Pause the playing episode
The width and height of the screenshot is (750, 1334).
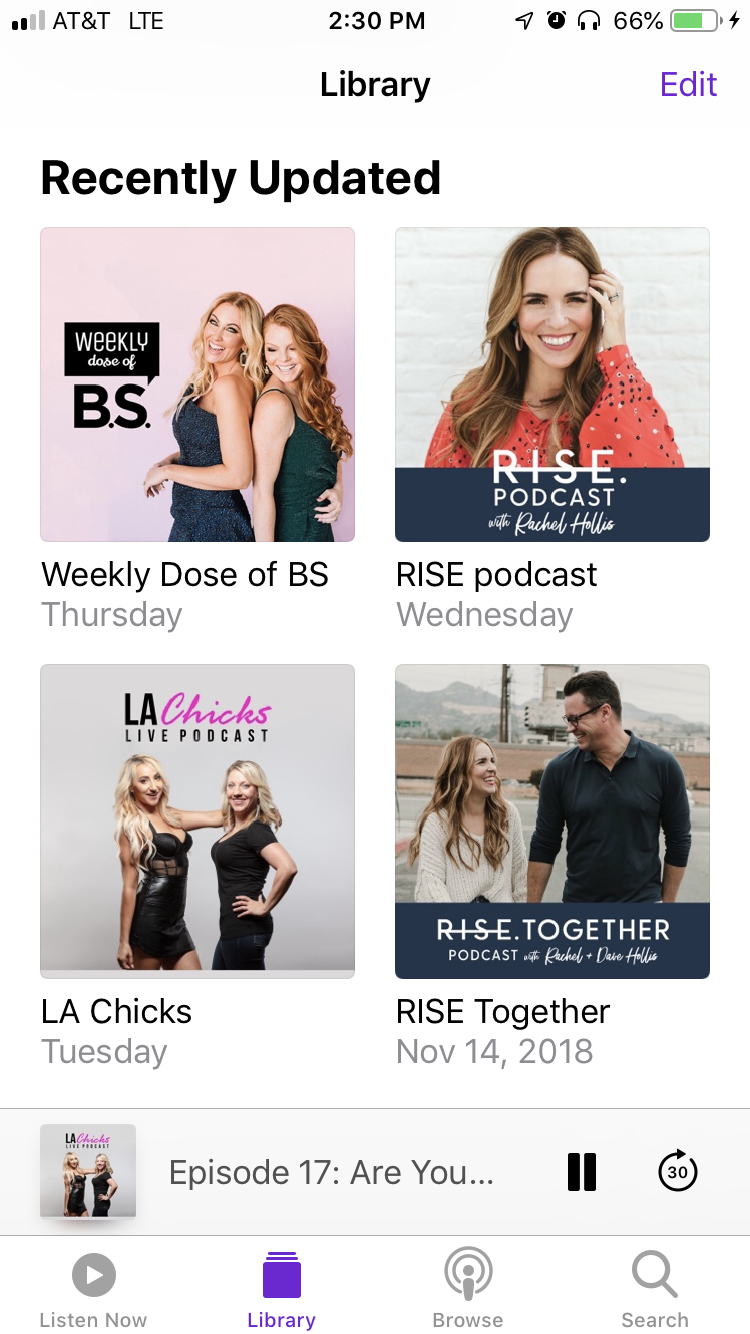click(x=582, y=1171)
